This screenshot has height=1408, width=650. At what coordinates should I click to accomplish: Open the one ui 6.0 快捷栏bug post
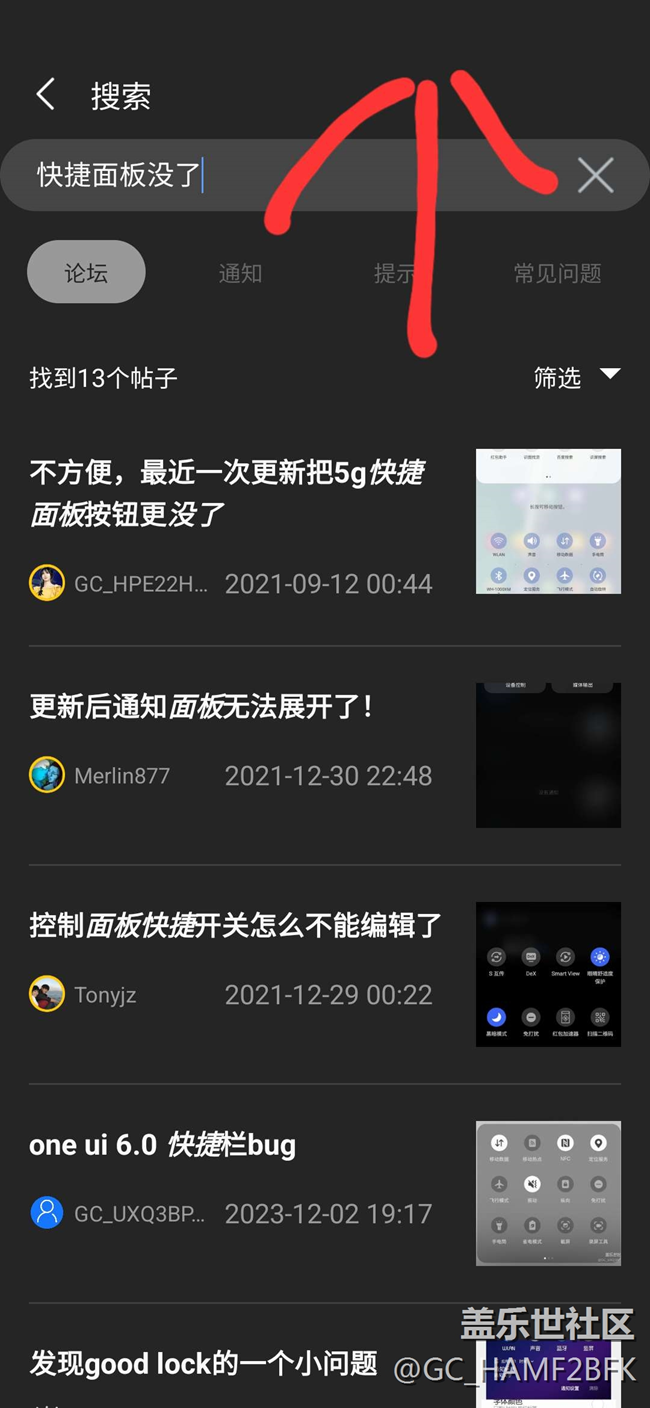coord(163,1145)
